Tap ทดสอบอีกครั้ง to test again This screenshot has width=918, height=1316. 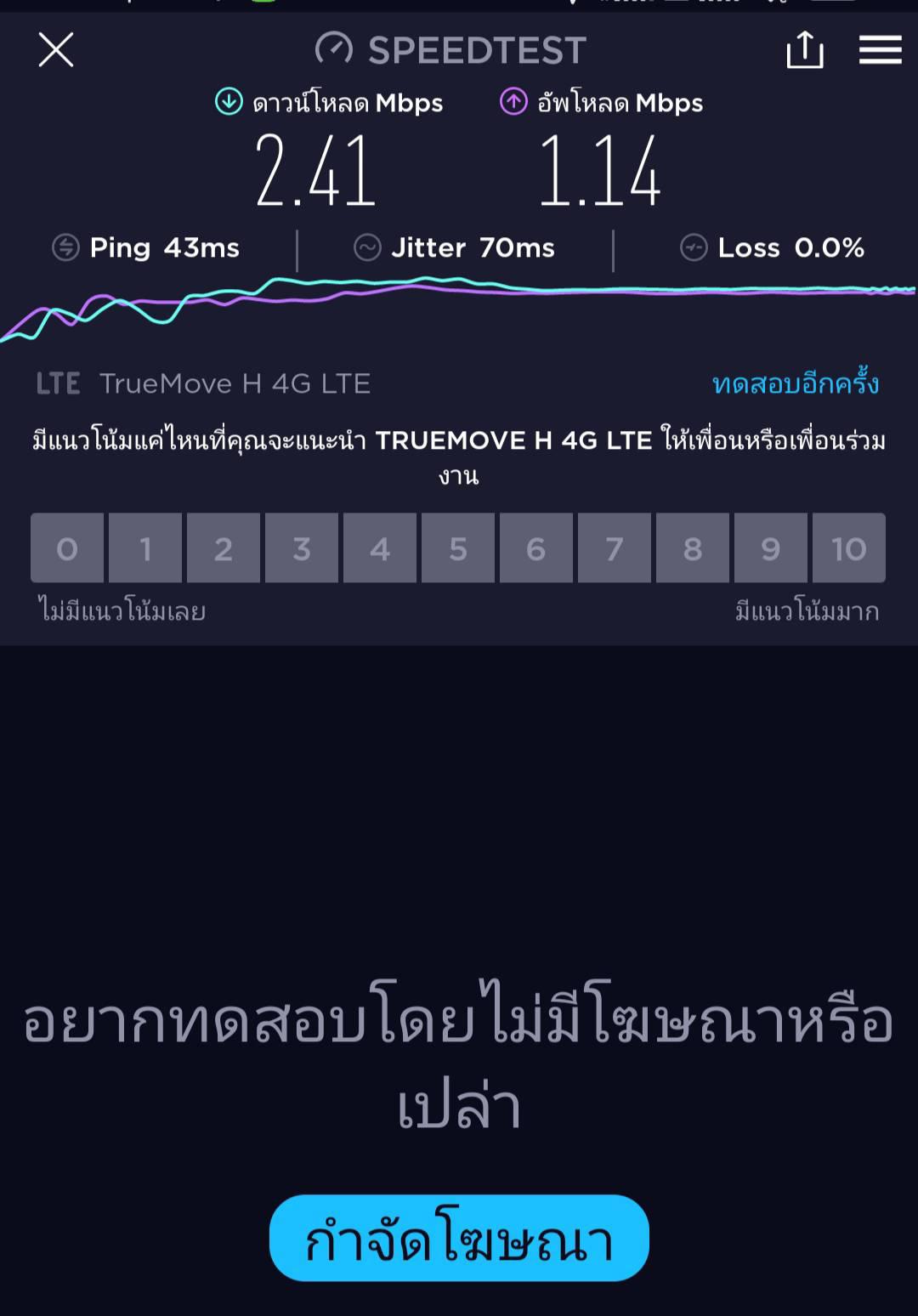pyautogui.click(x=795, y=383)
